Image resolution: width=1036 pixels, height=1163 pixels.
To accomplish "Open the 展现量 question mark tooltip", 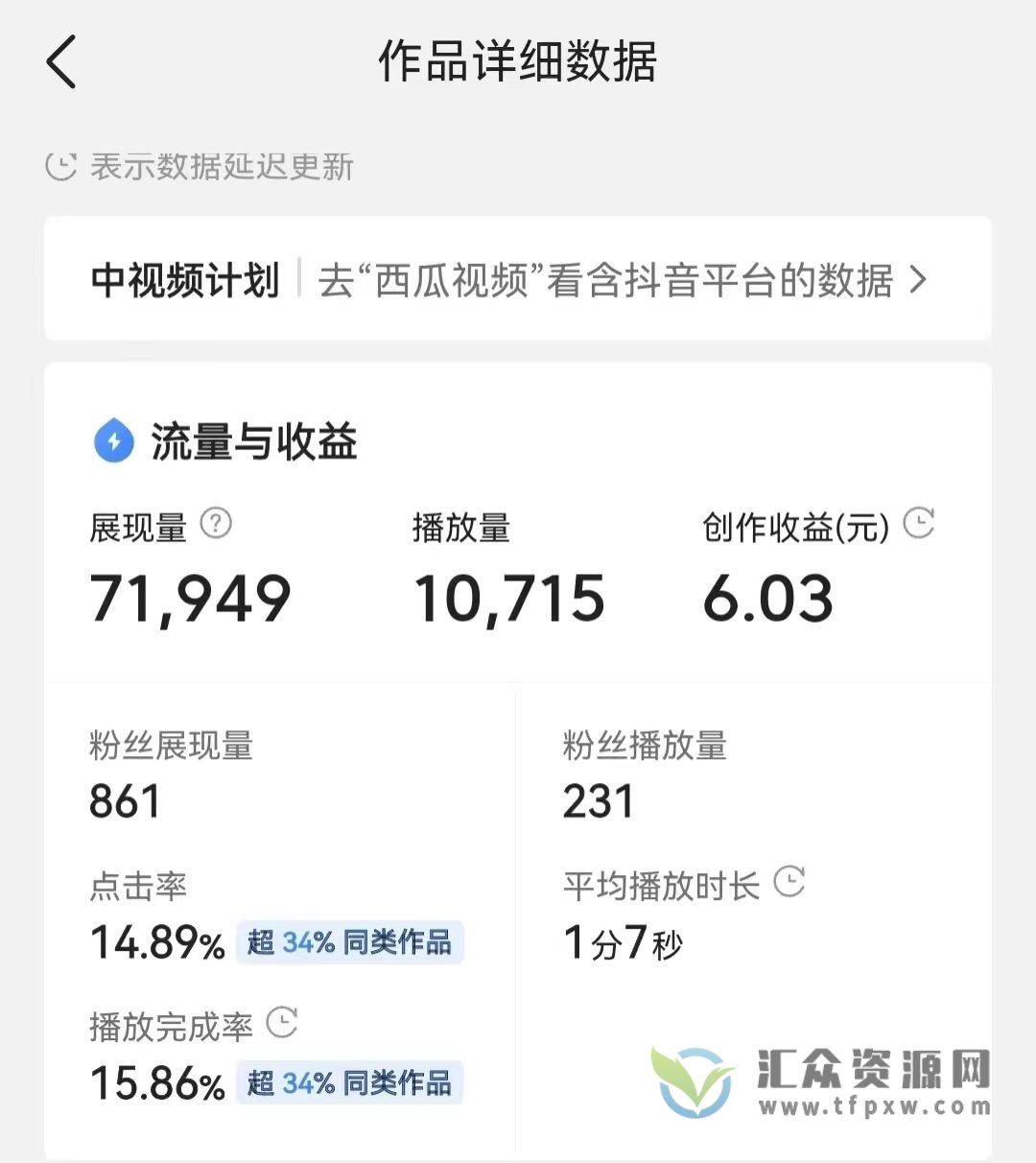I will (x=218, y=523).
